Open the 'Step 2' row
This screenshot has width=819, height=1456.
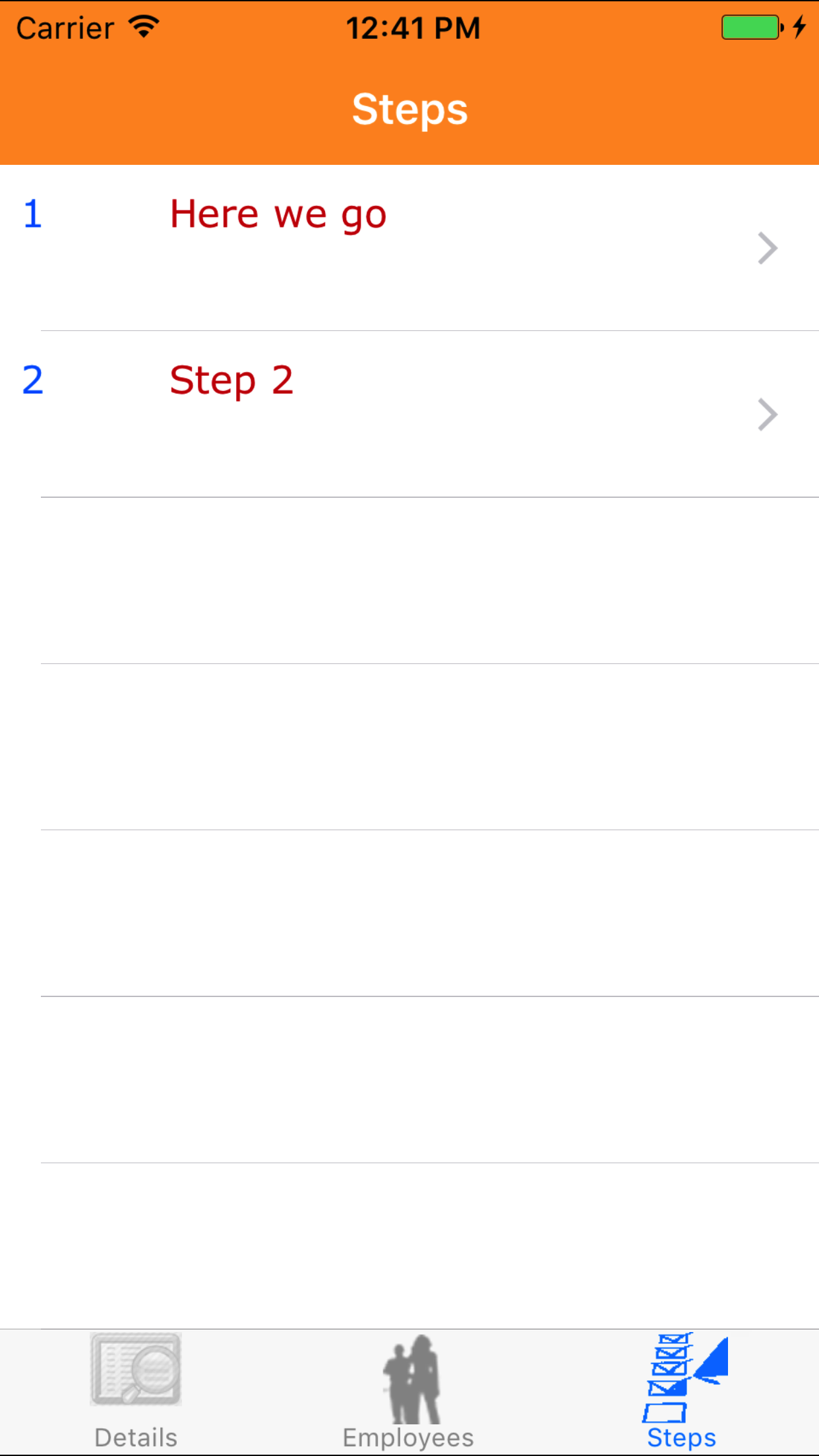coord(409,414)
